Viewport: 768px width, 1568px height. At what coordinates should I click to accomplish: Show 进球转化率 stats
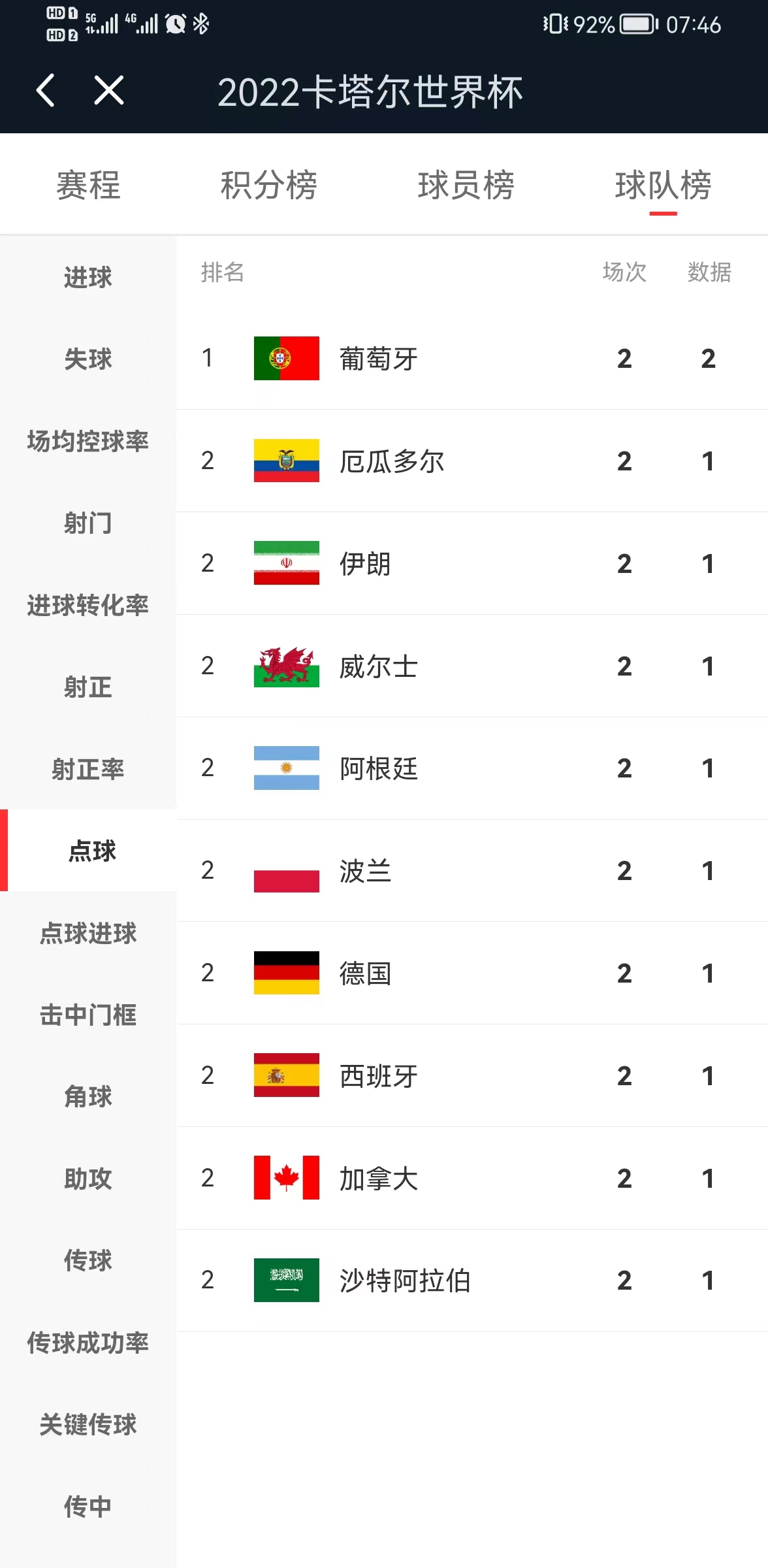(88, 605)
